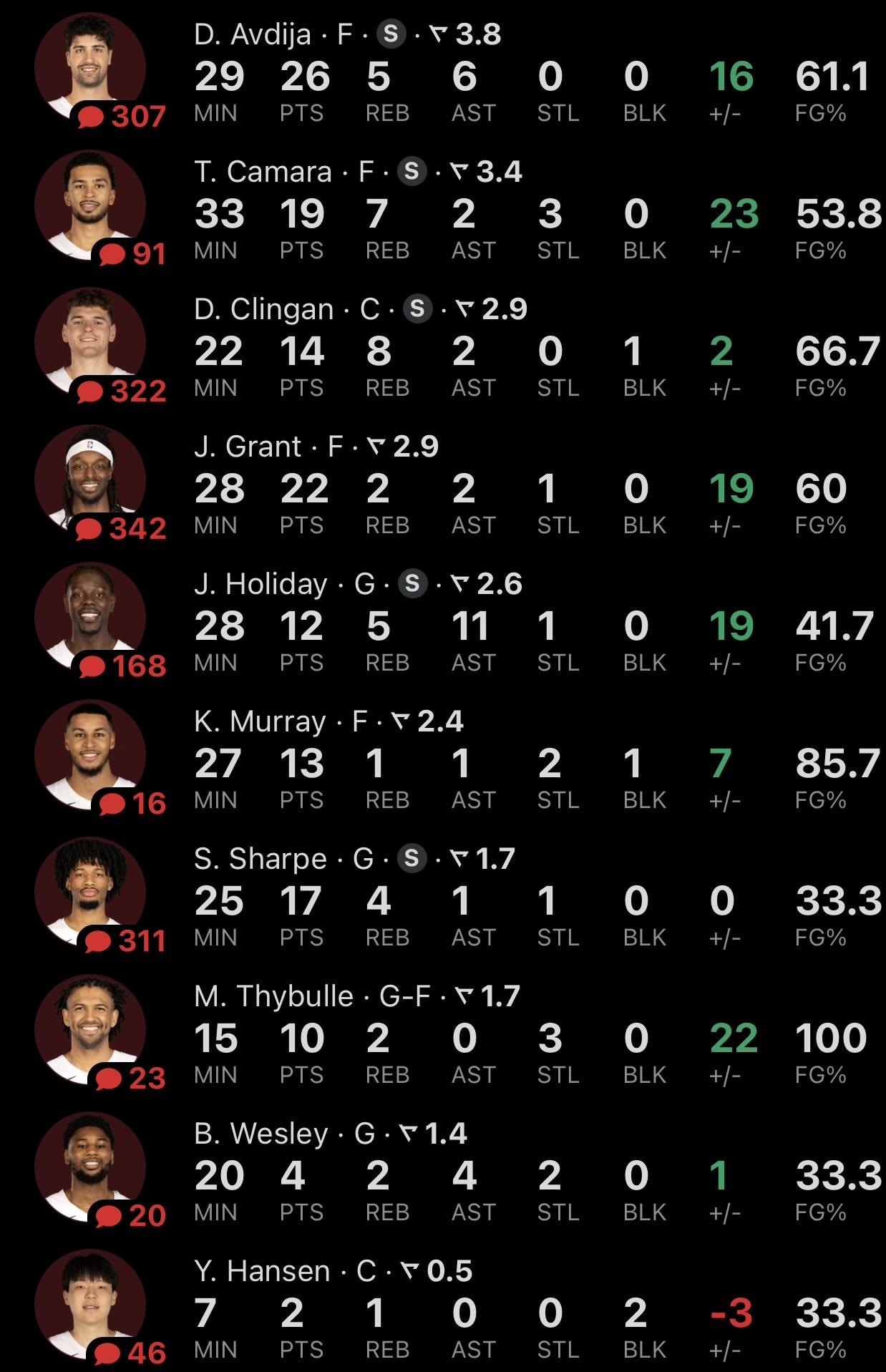This screenshot has height=1372, width=886.
Task: Open the 322 comments on D. Clingan
Action: click(122, 391)
